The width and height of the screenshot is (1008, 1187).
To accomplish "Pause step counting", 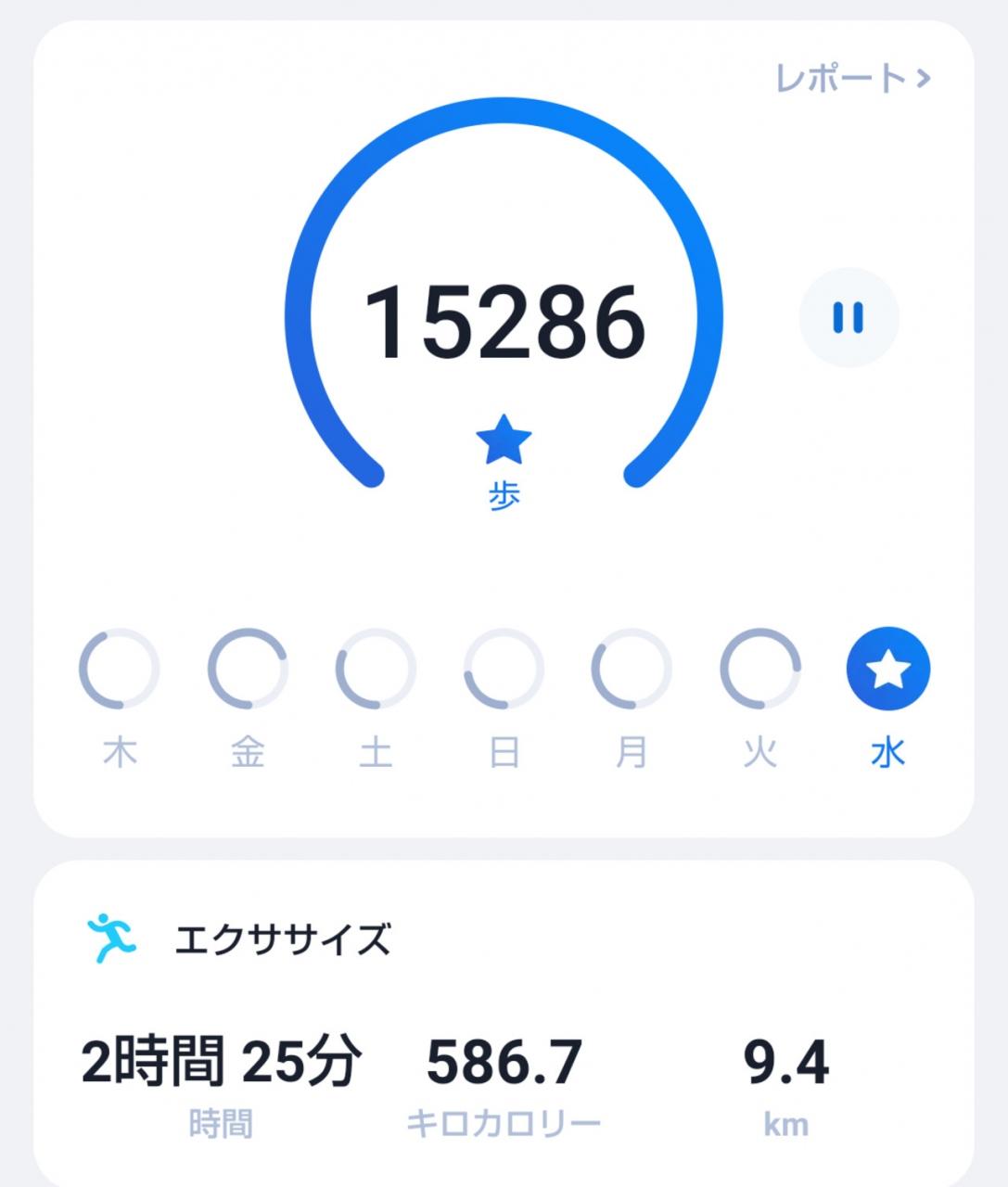I will [849, 318].
